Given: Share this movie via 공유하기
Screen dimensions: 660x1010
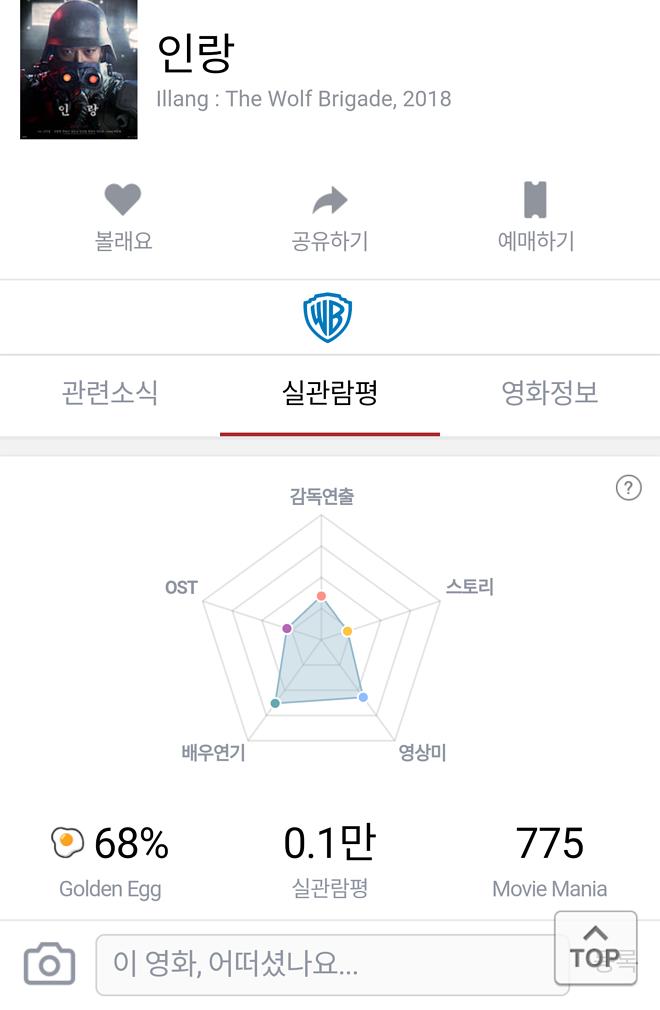Looking at the screenshot, I should (329, 215).
